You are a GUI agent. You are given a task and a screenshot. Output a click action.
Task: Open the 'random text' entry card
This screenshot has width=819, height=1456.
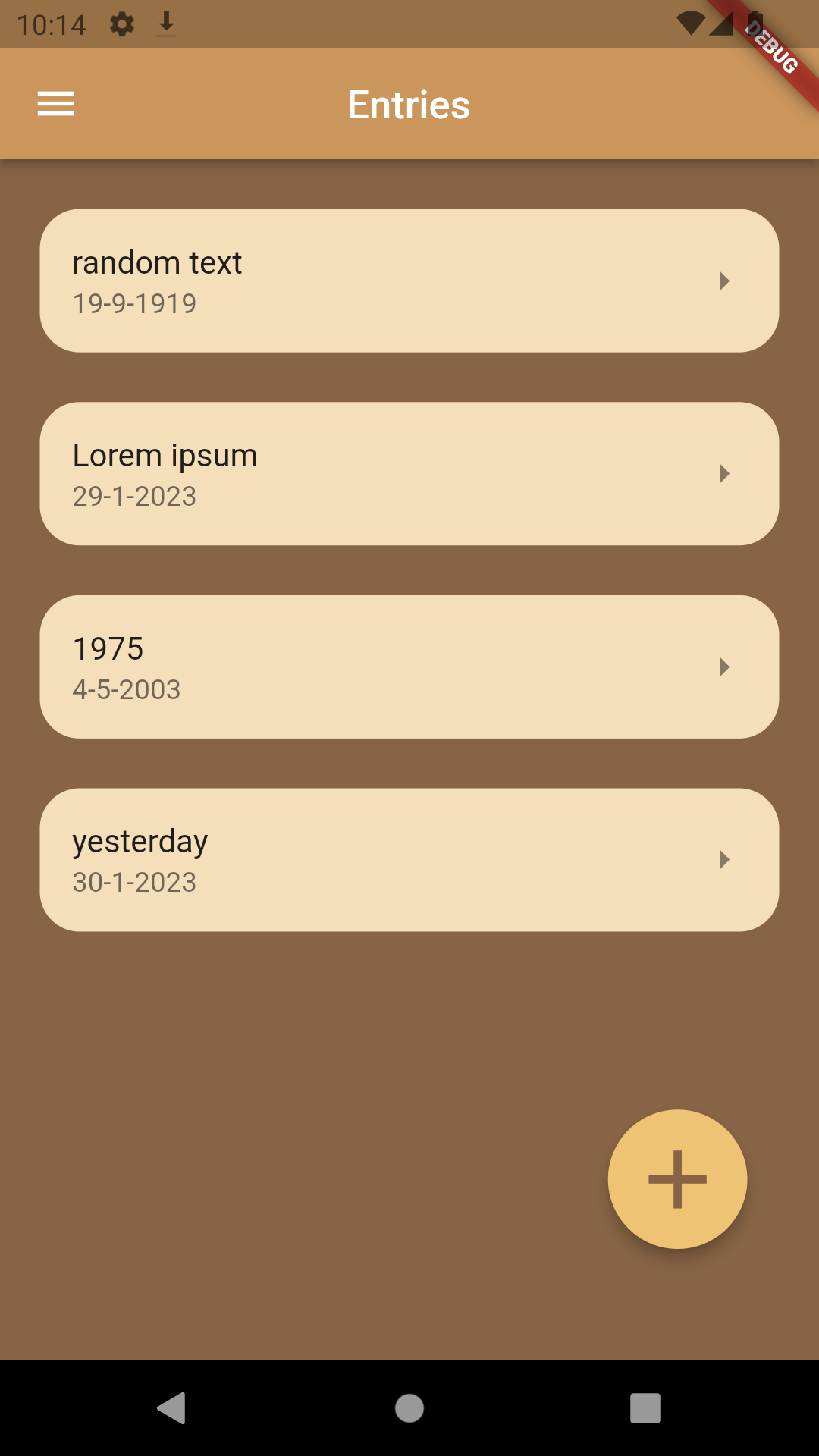(303, 281)
